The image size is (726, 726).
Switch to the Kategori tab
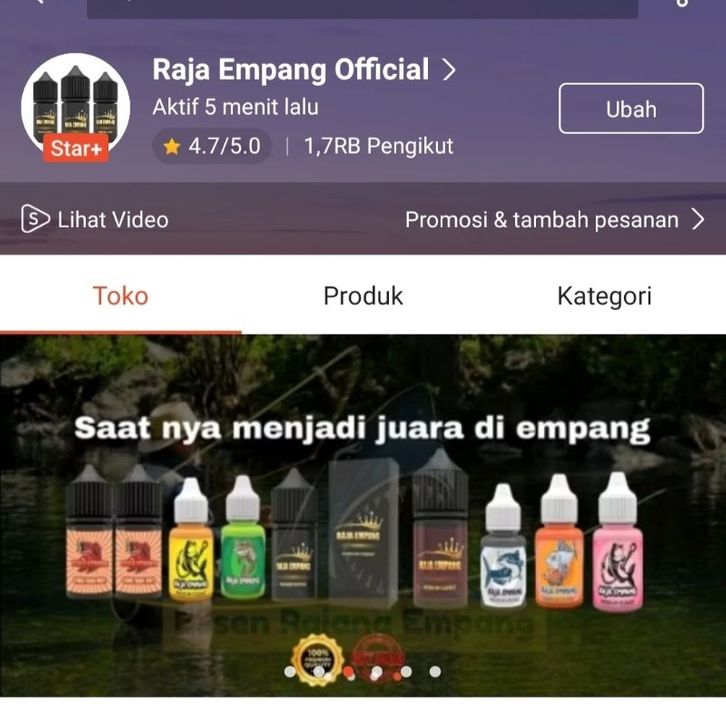604,296
